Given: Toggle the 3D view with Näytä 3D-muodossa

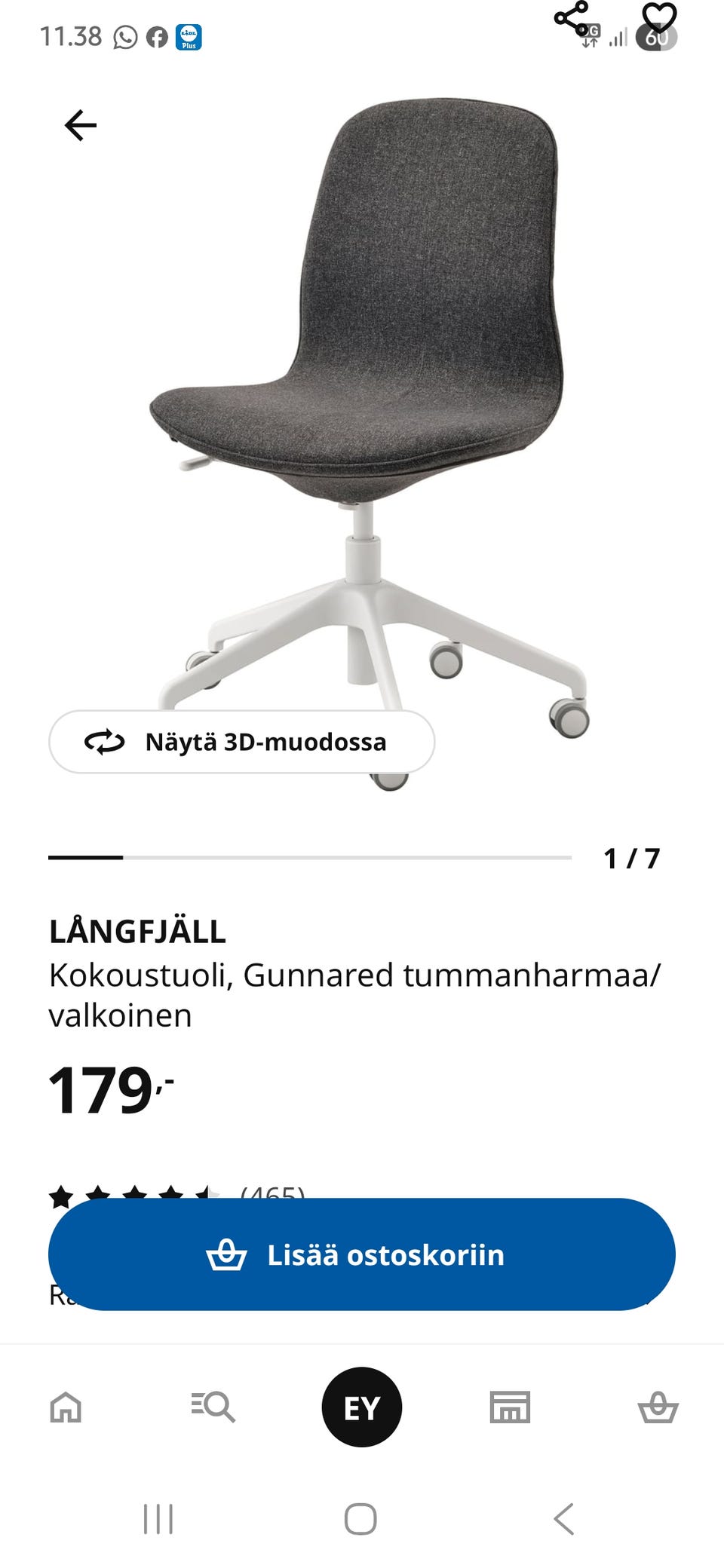Looking at the screenshot, I should [x=240, y=742].
